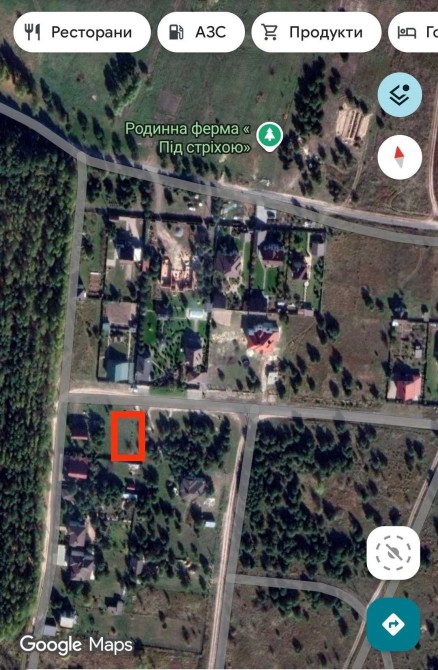Select the Ресторани category chip
The image size is (438, 670).
click(x=82, y=32)
